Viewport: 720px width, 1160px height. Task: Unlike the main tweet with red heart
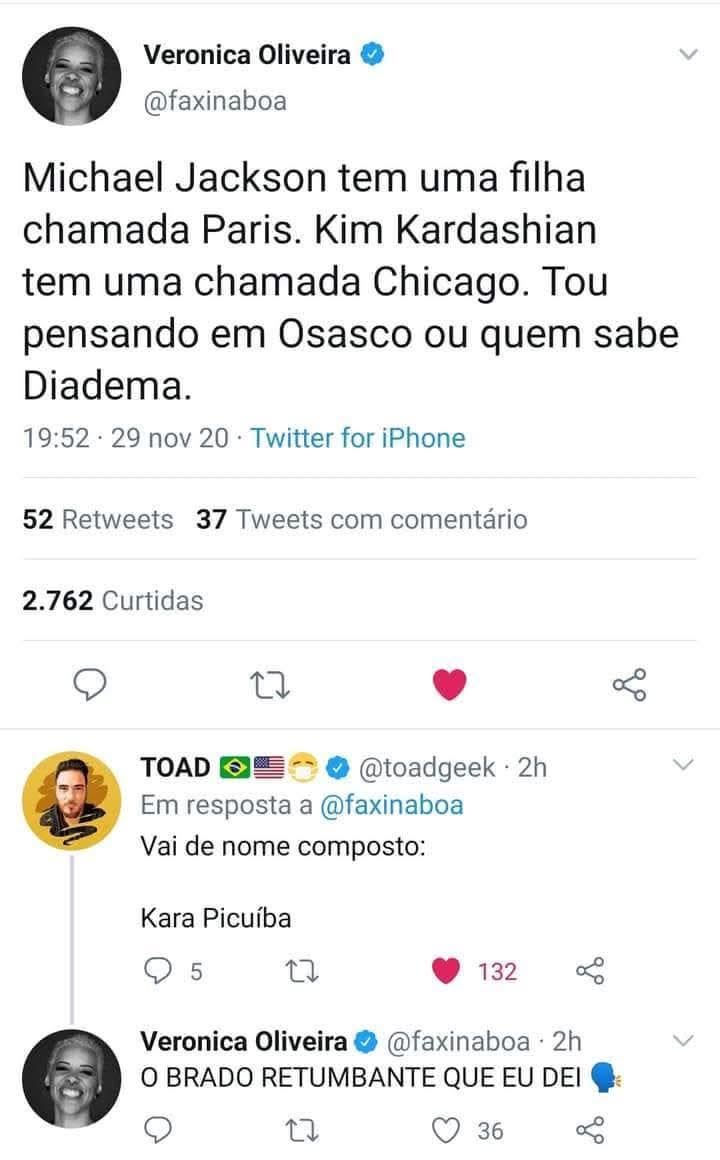[449, 685]
